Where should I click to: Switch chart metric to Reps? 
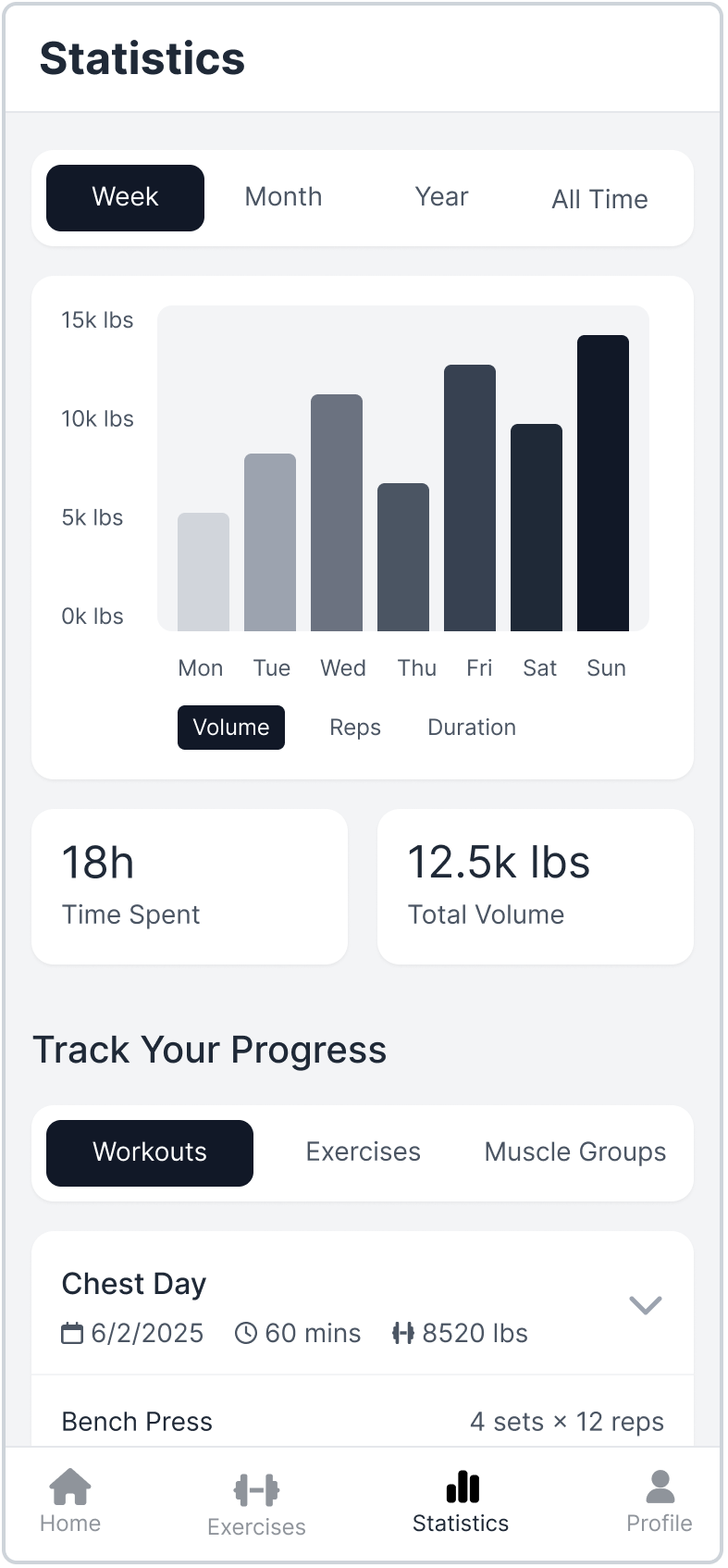pos(355,728)
